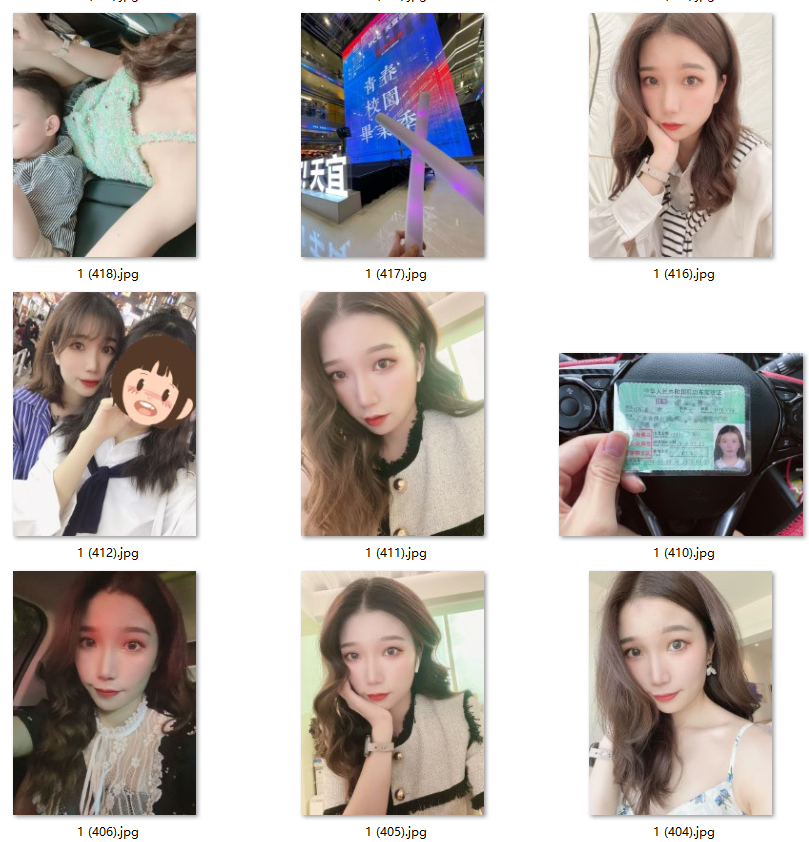Tap the file 1 (406).jpg

(x=104, y=693)
